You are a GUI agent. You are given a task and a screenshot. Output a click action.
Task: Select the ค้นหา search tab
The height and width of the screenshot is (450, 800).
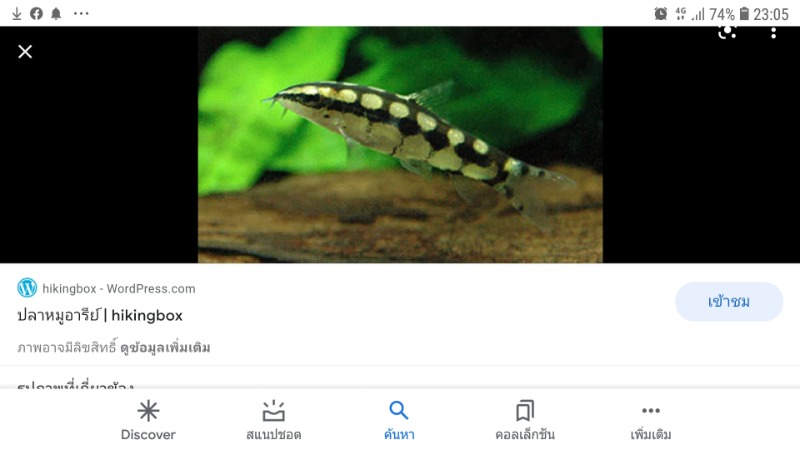(x=399, y=420)
